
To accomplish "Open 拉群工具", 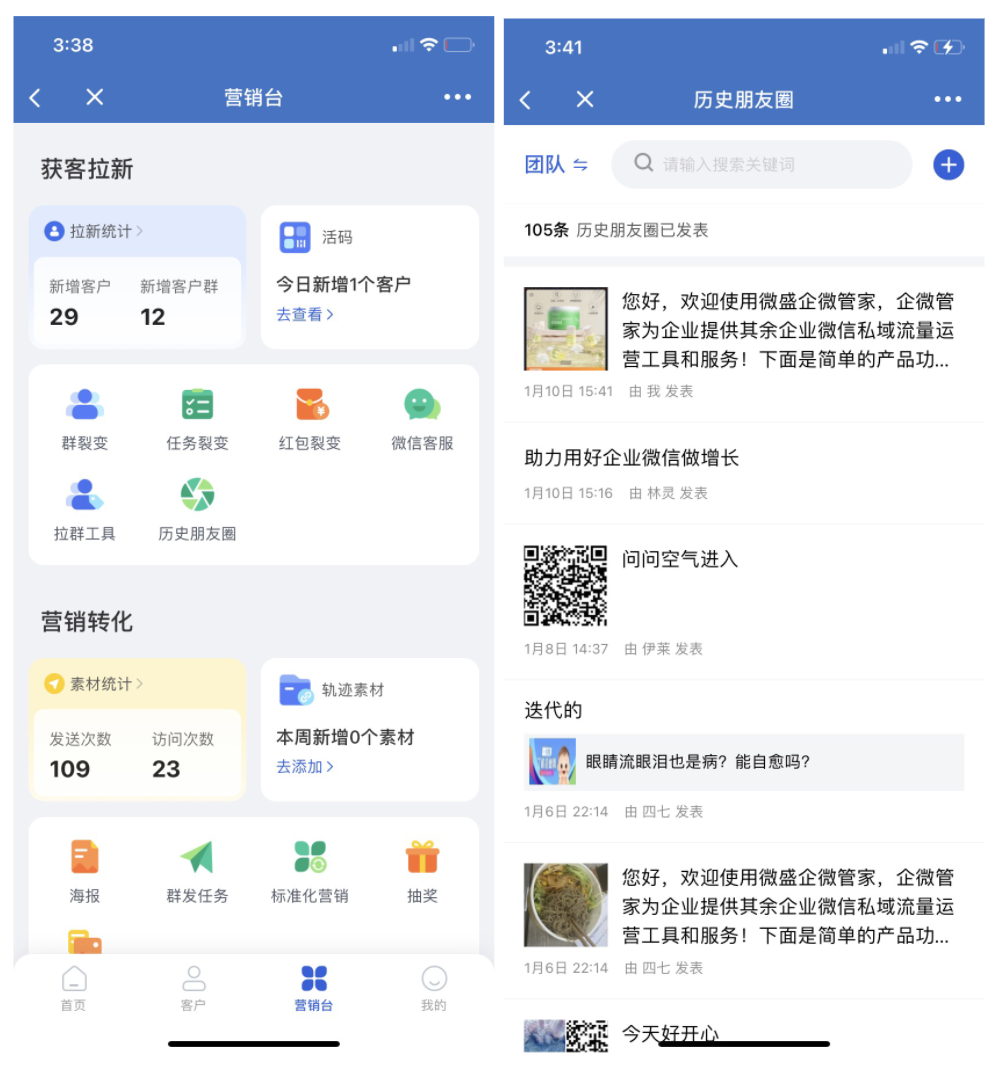I will [85, 509].
